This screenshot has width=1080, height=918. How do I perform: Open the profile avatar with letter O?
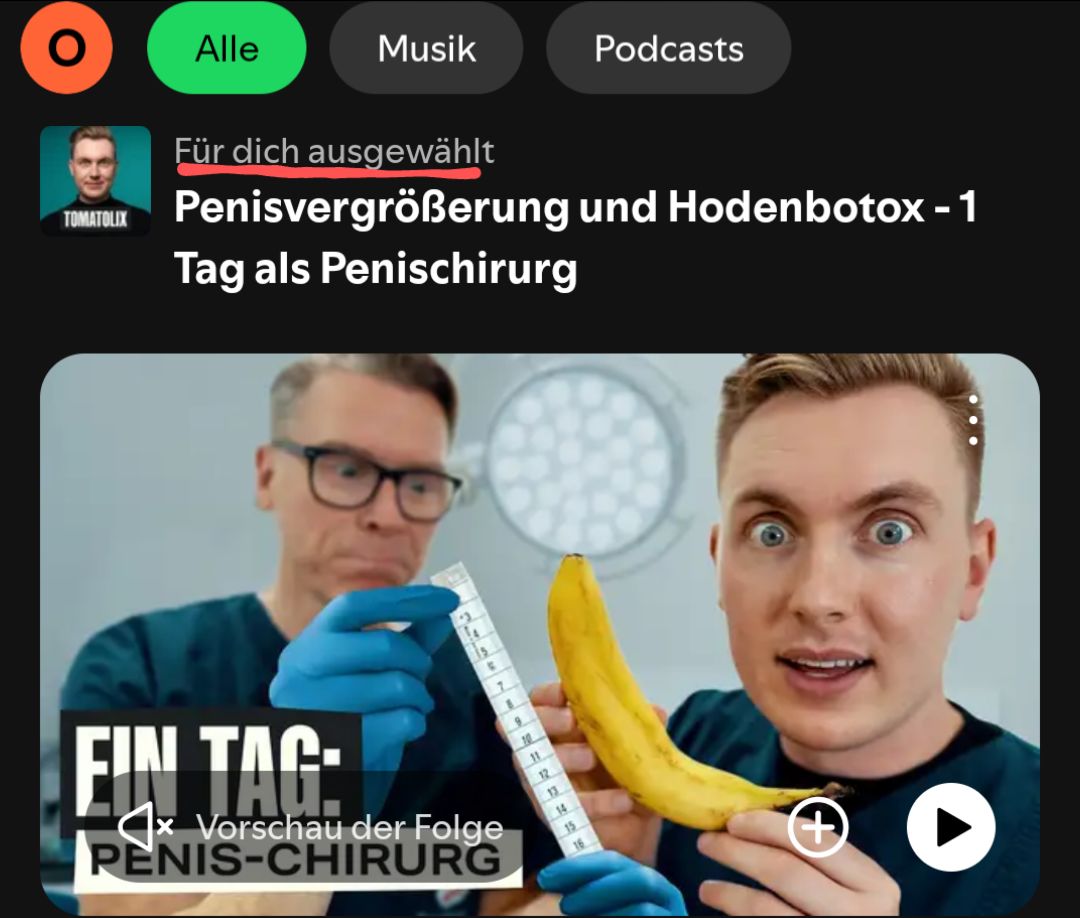pyautogui.click(x=66, y=48)
